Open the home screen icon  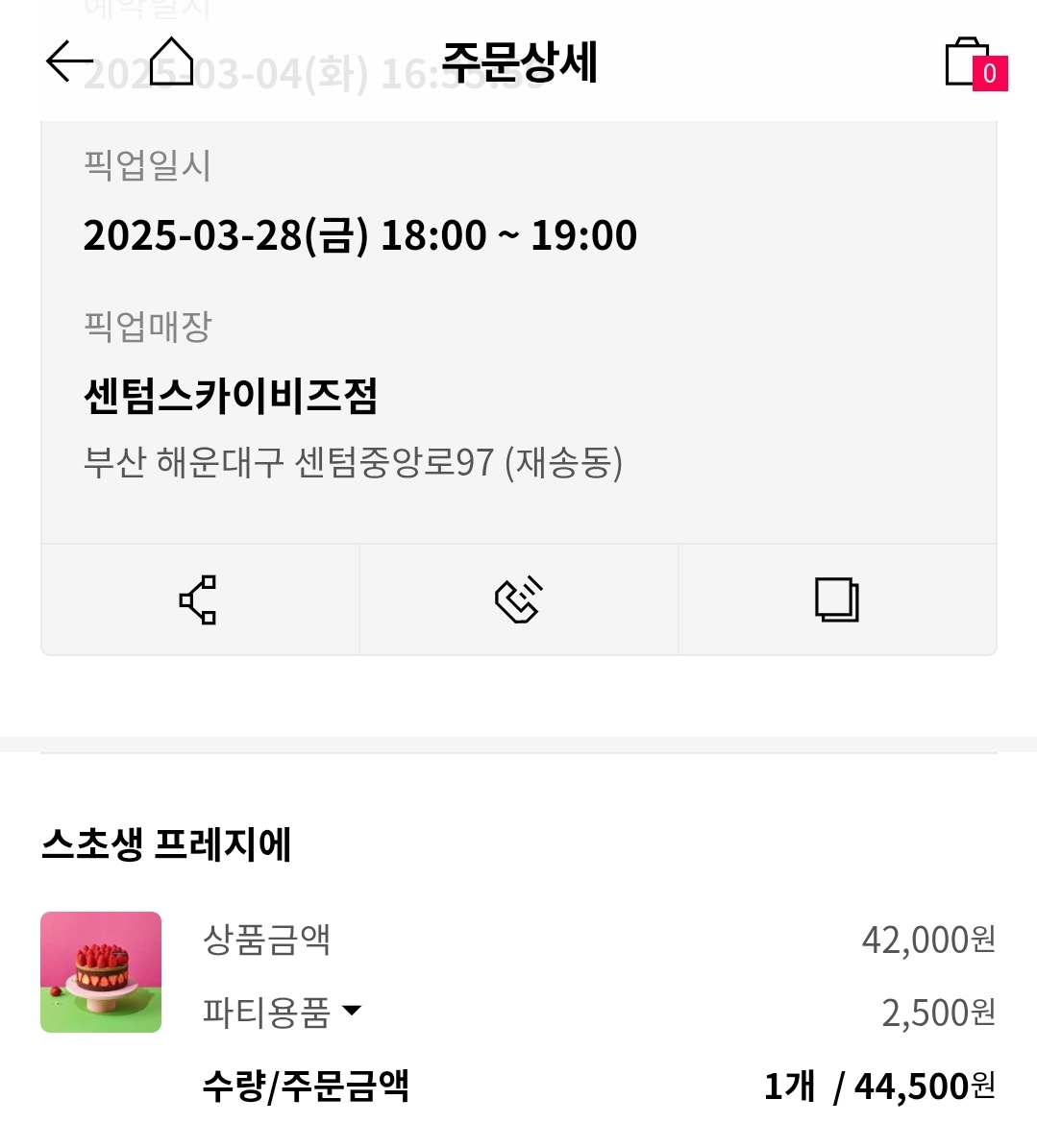point(172,61)
